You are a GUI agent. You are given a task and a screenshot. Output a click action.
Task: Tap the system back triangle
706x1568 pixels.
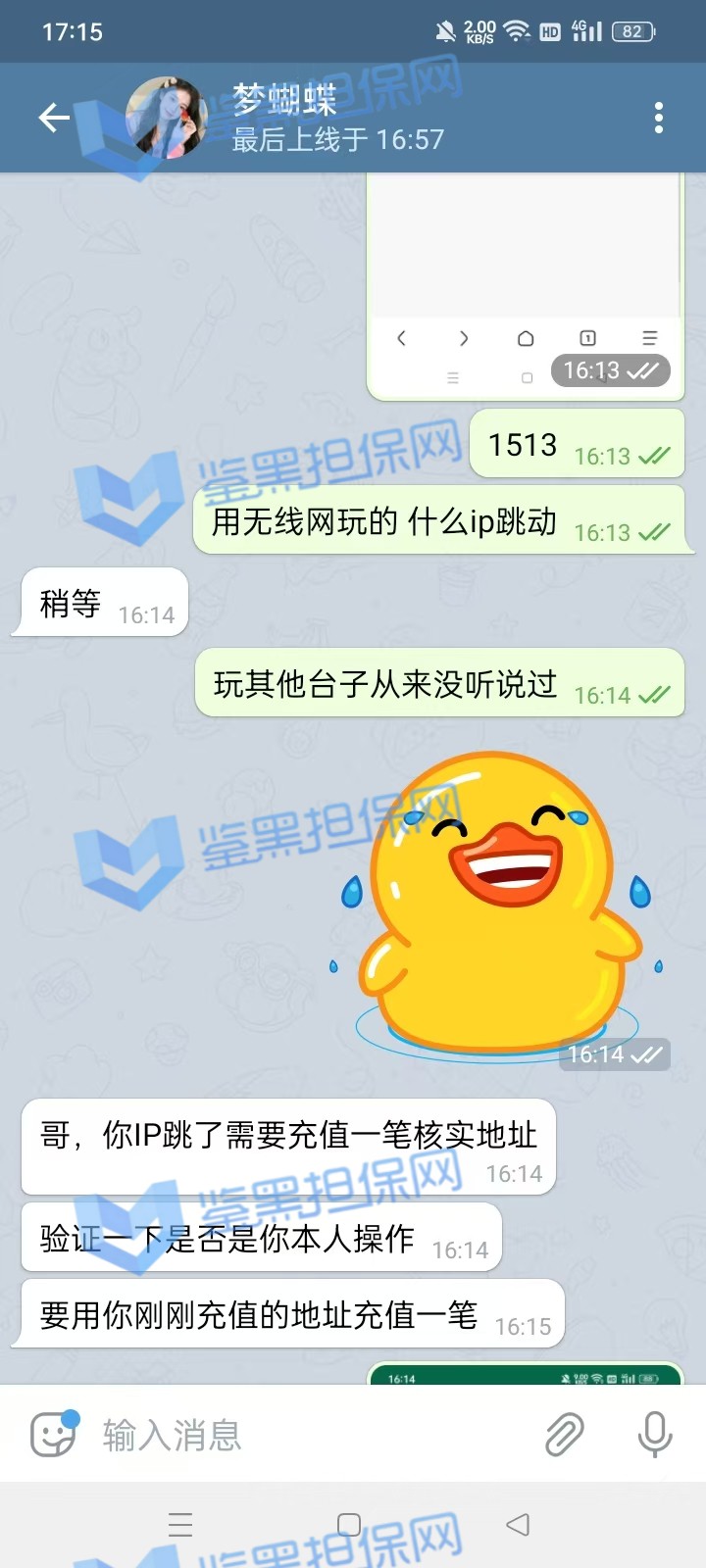coord(518,1525)
